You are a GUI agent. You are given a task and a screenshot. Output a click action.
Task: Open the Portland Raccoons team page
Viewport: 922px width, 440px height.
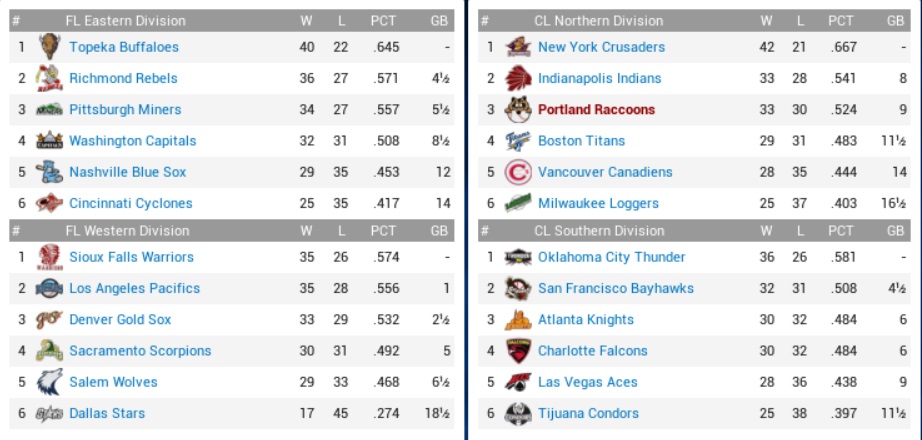click(596, 109)
